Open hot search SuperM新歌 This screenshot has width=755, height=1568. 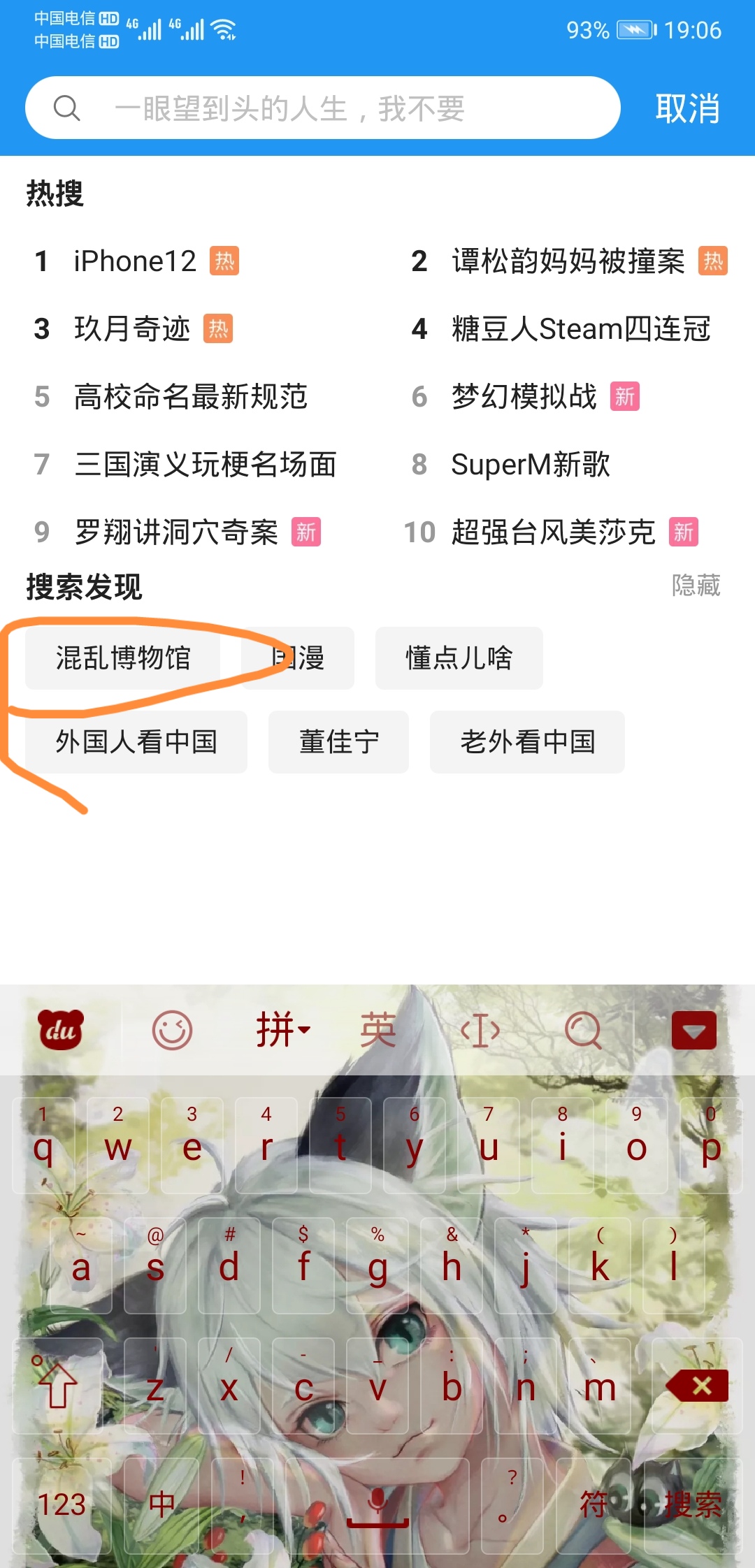point(531,465)
